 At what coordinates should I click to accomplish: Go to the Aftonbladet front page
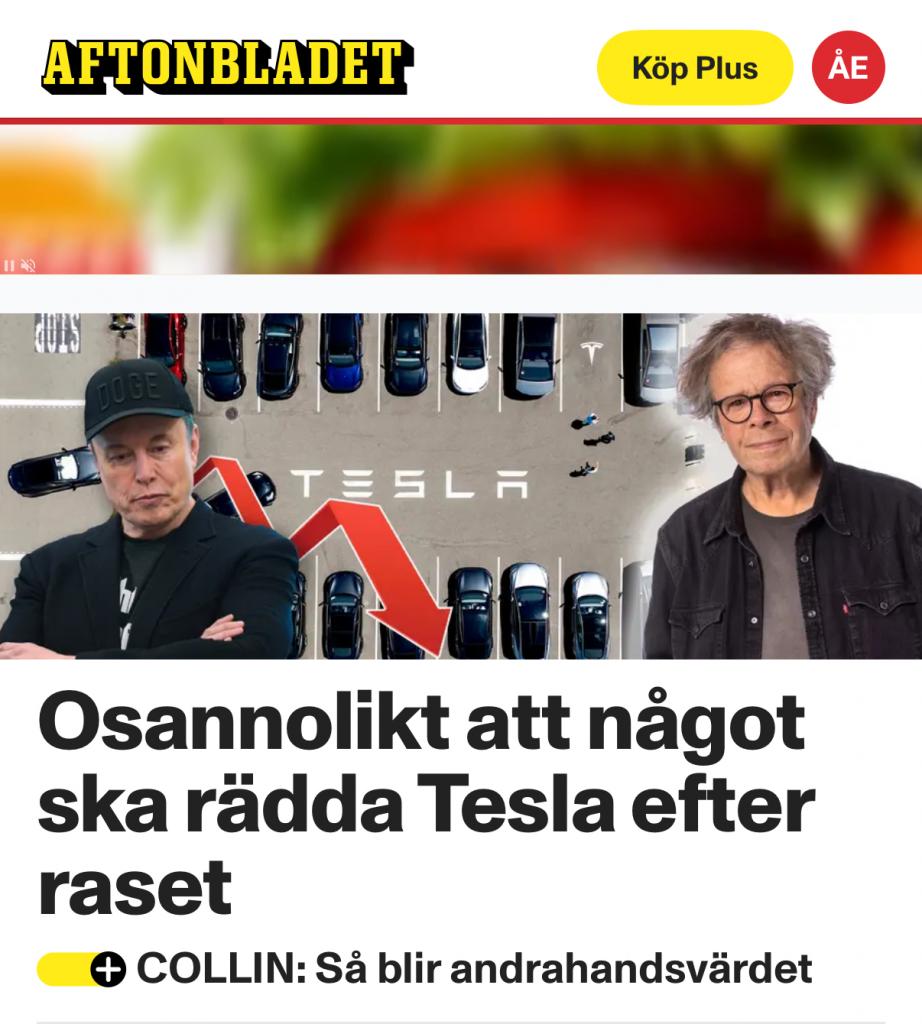click(x=225, y=66)
